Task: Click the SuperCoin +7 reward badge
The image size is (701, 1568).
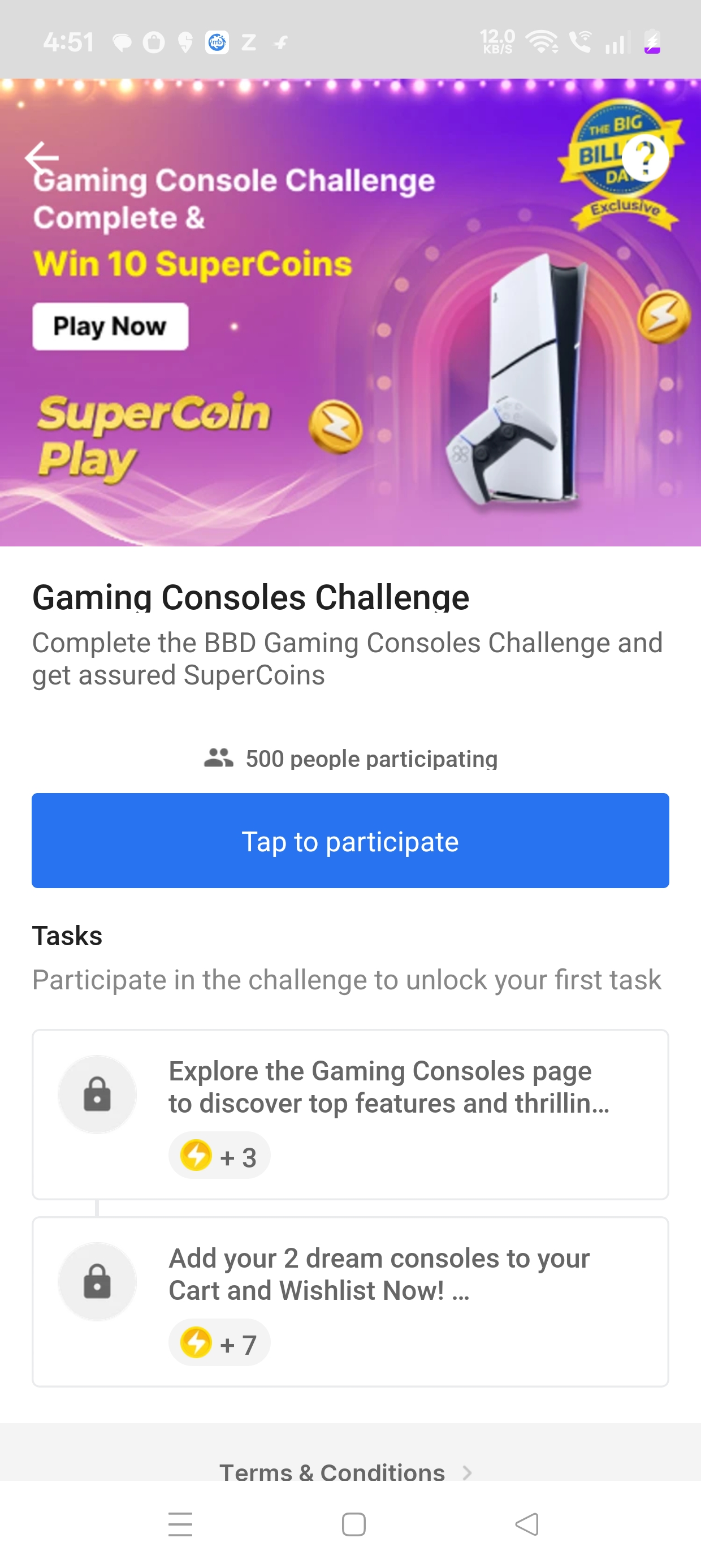Action: click(218, 1343)
